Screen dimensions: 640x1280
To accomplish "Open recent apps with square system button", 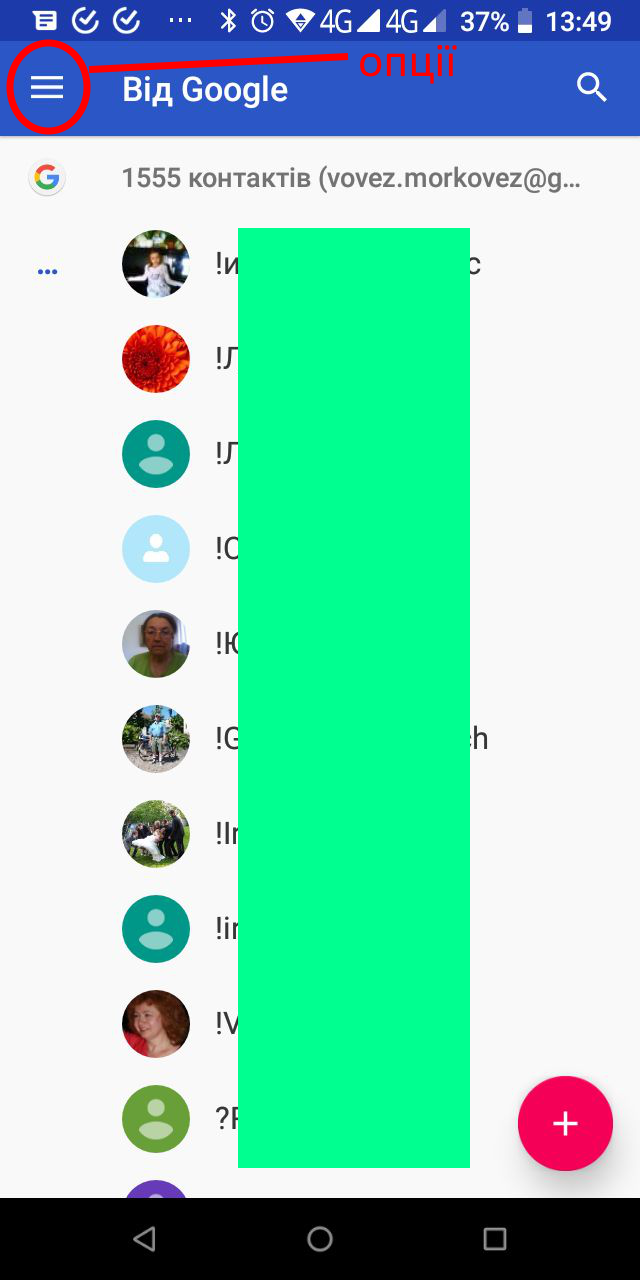I will (495, 1240).
